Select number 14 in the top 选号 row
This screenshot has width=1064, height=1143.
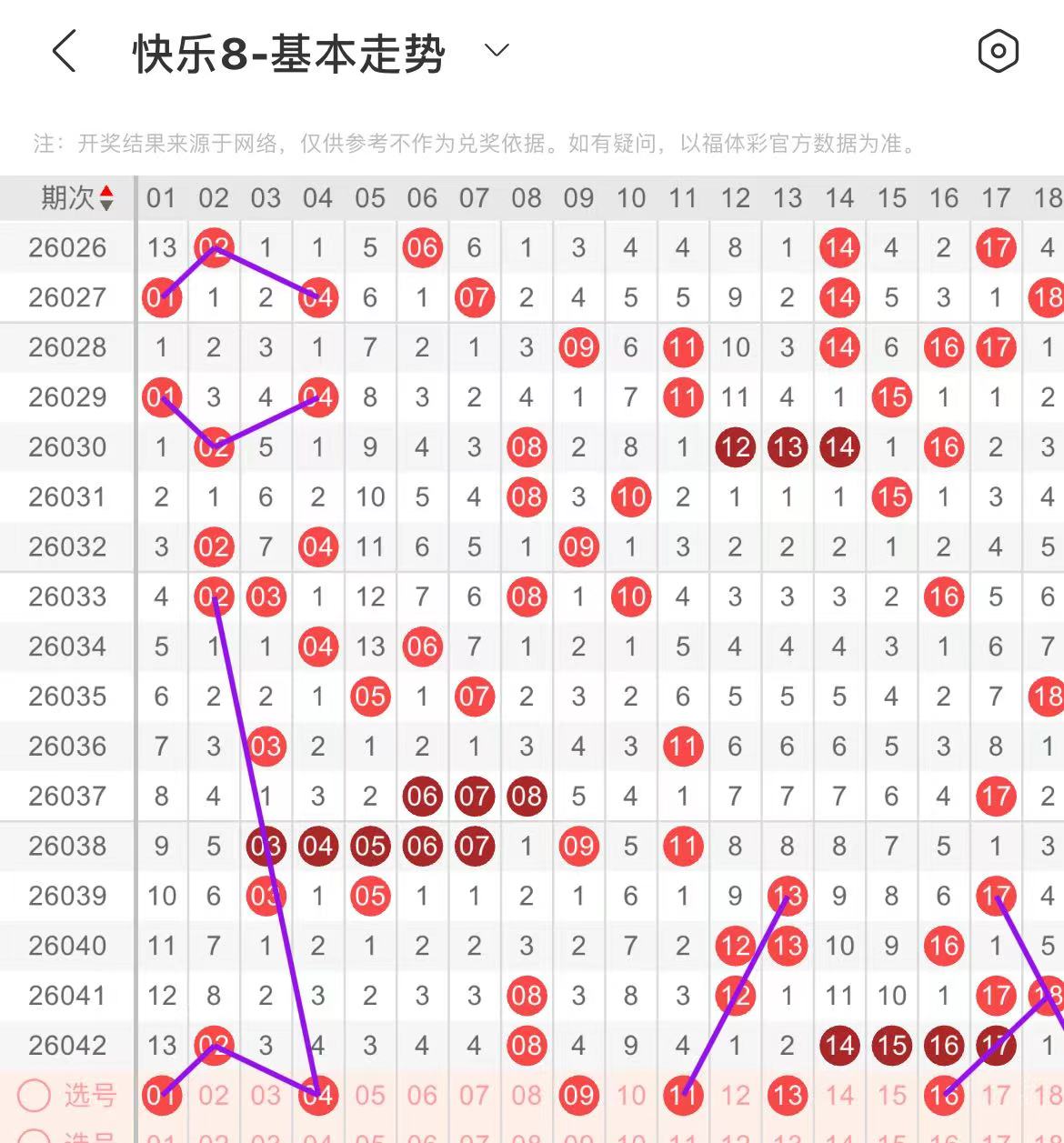pyautogui.click(x=839, y=1096)
